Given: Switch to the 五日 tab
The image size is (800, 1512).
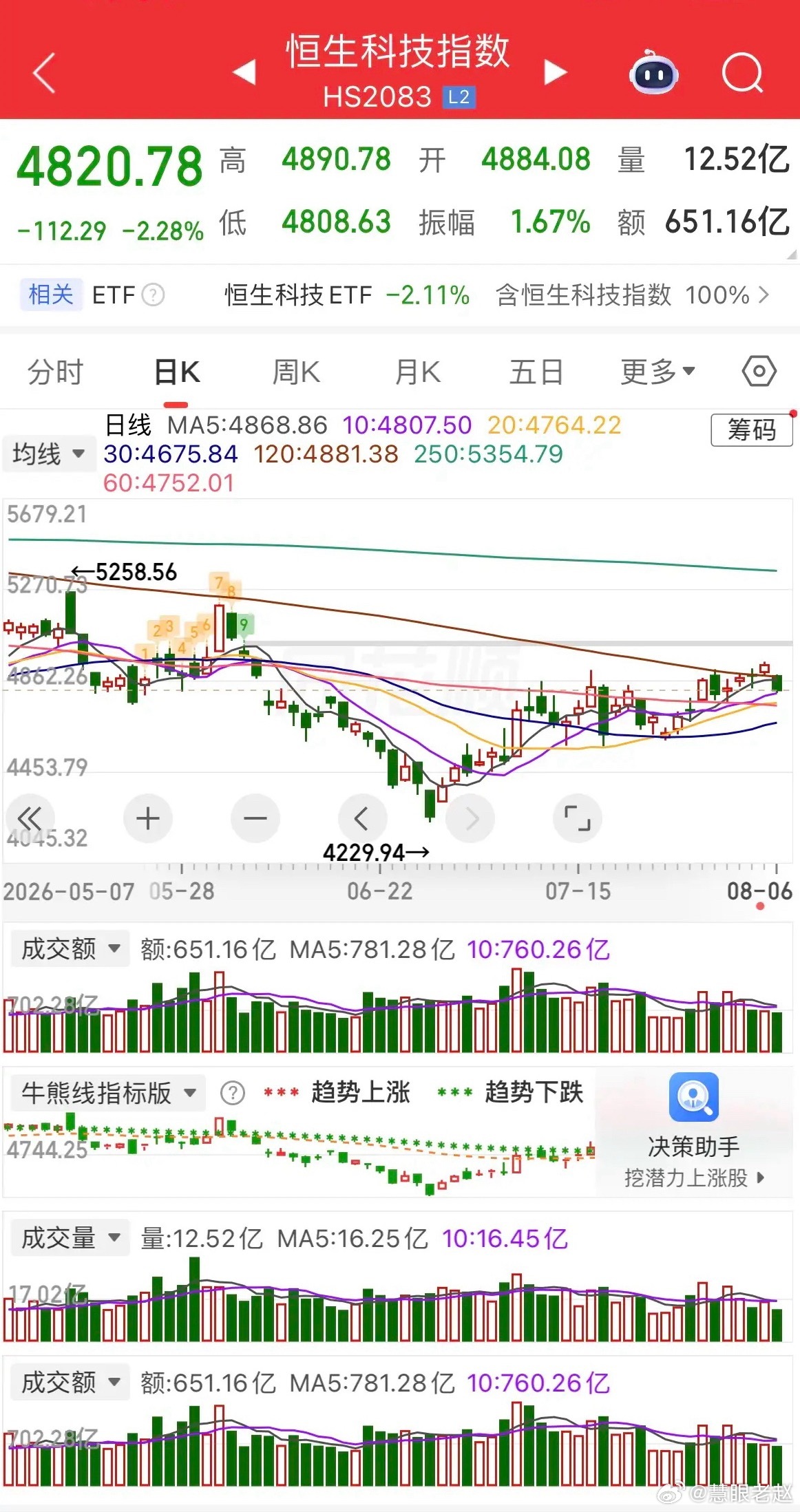Looking at the screenshot, I should click(x=536, y=372).
